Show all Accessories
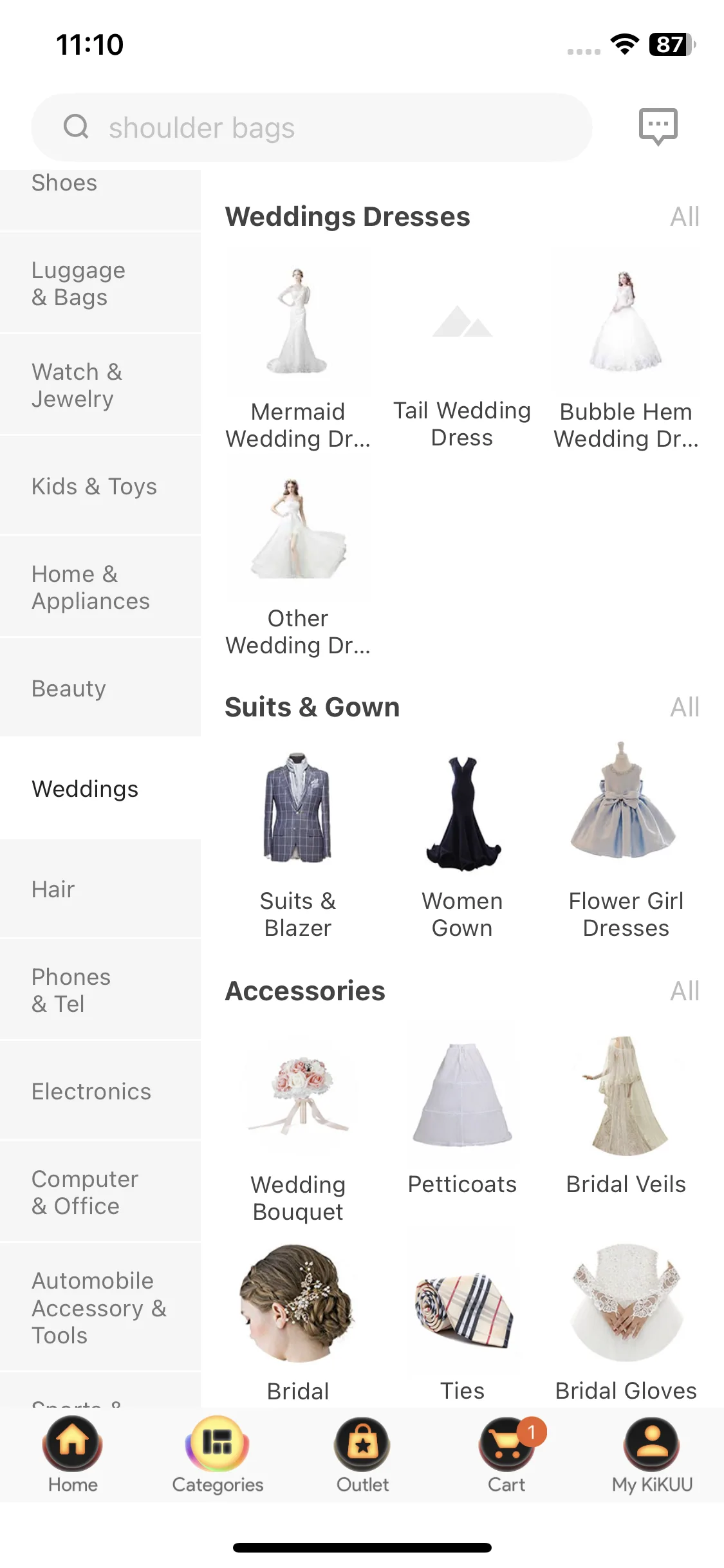724x1568 pixels. (684, 991)
